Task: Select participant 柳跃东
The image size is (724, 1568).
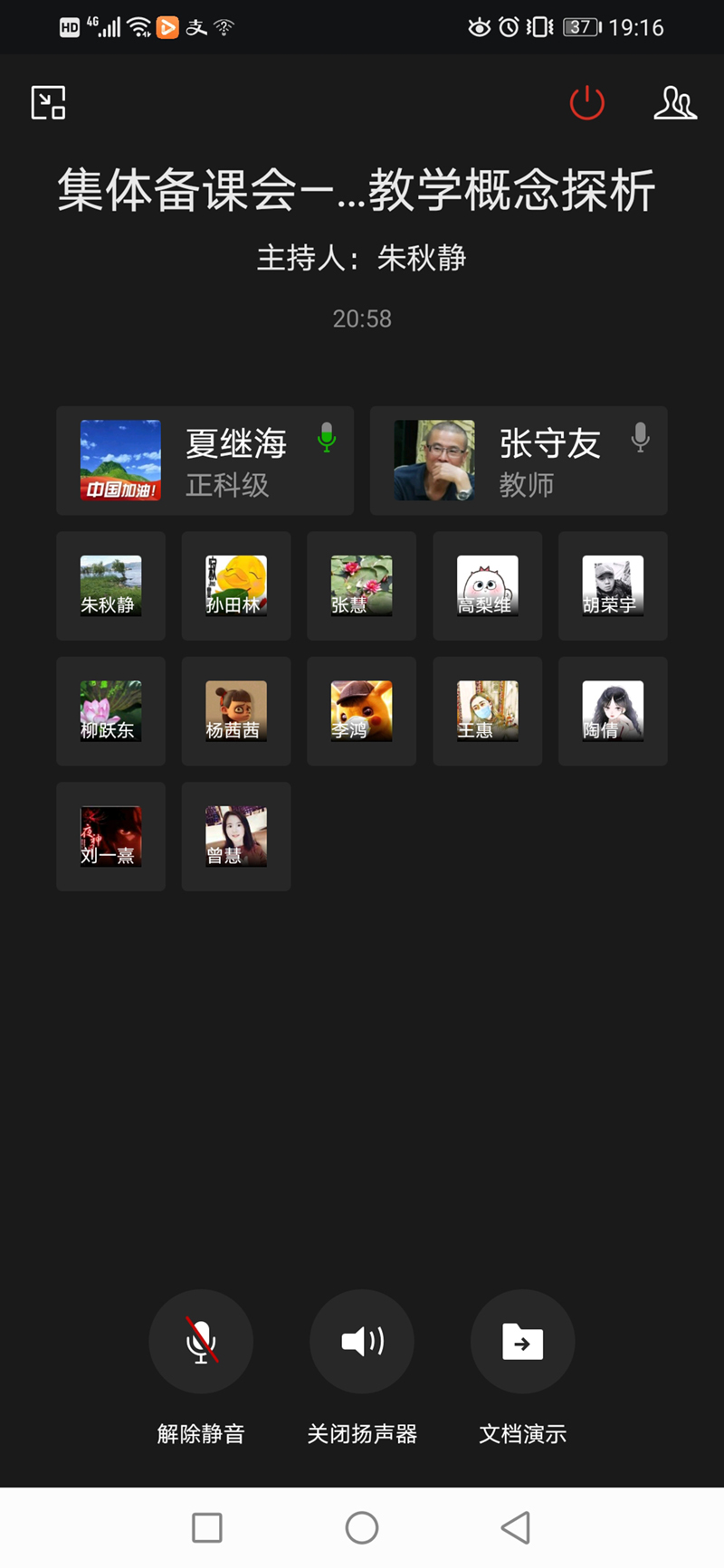Action: (110, 711)
